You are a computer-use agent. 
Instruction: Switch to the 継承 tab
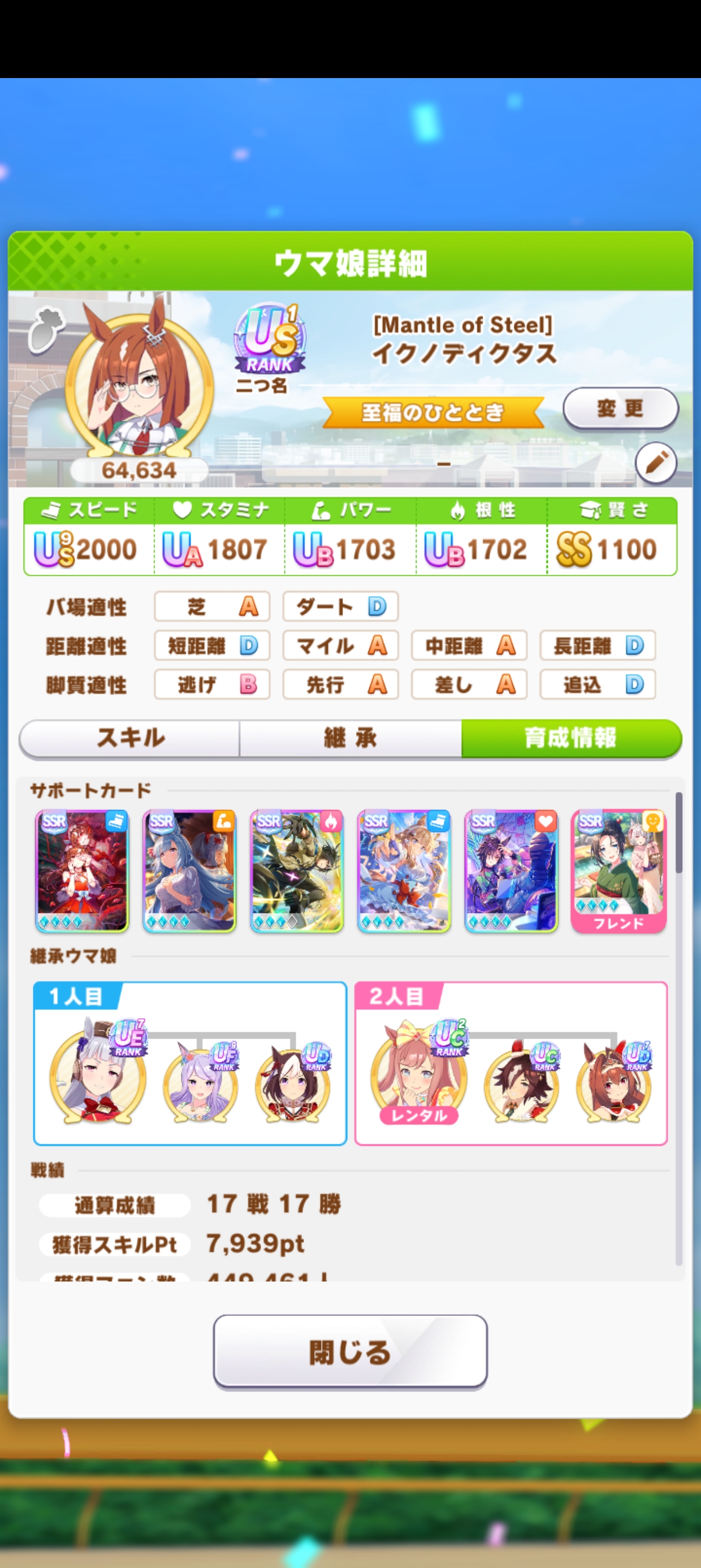tap(350, 738)
